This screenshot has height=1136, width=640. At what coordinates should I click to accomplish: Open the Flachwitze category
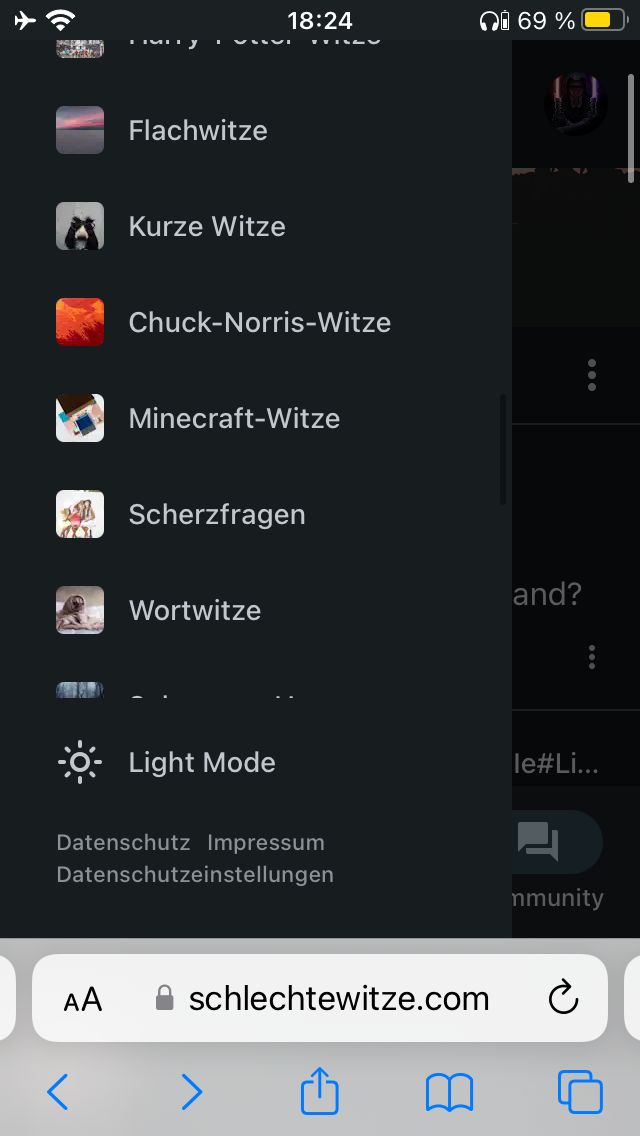click(197, 131)
